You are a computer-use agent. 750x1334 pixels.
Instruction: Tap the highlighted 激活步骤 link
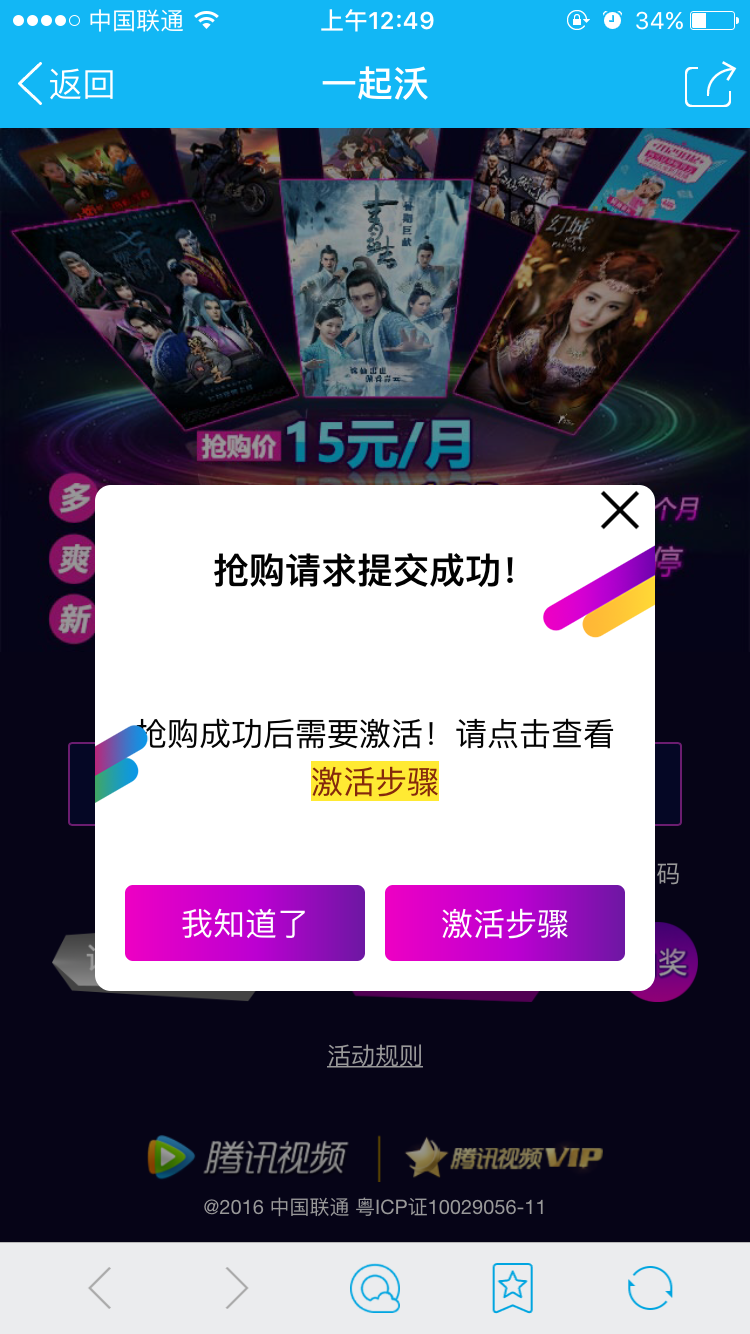click(375, 781)
